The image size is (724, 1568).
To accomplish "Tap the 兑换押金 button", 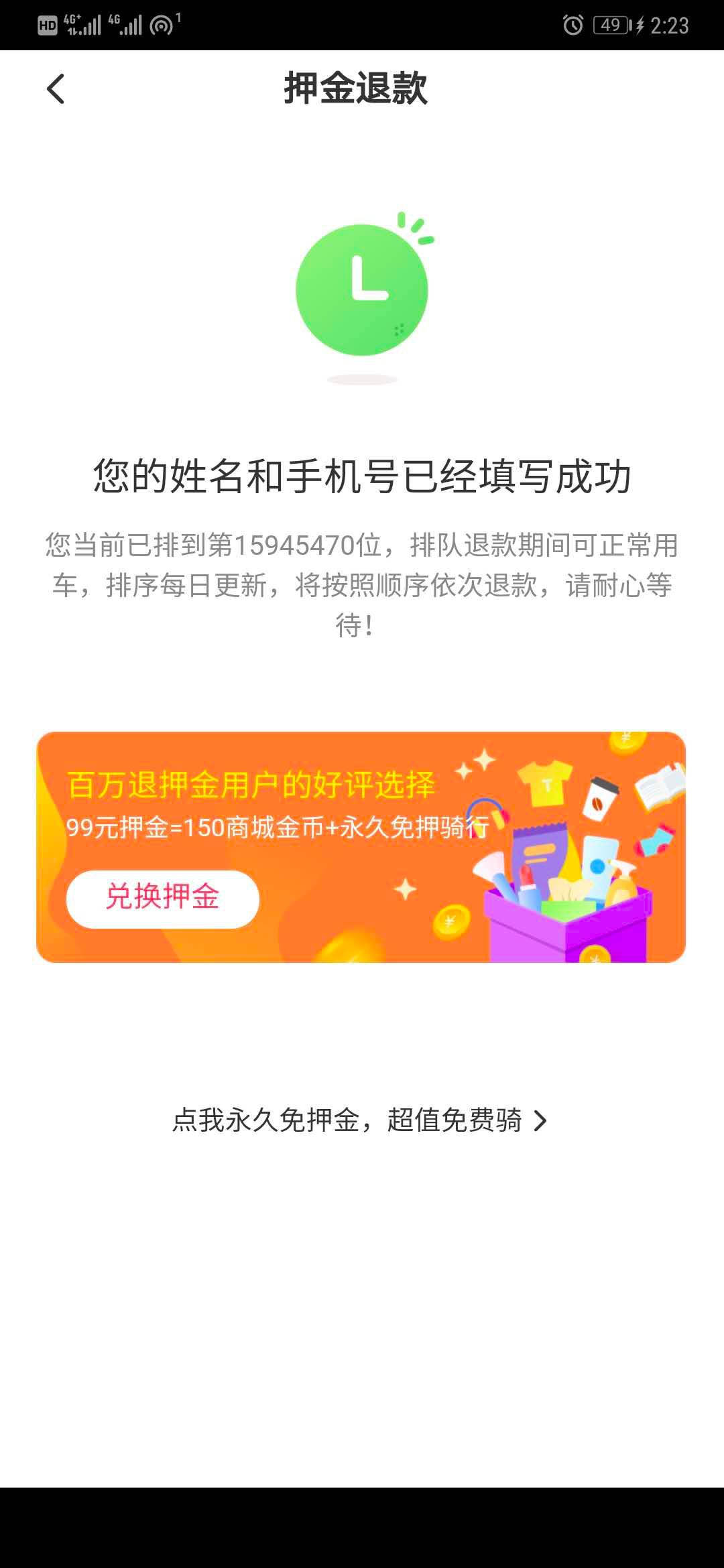I will 162,899.
